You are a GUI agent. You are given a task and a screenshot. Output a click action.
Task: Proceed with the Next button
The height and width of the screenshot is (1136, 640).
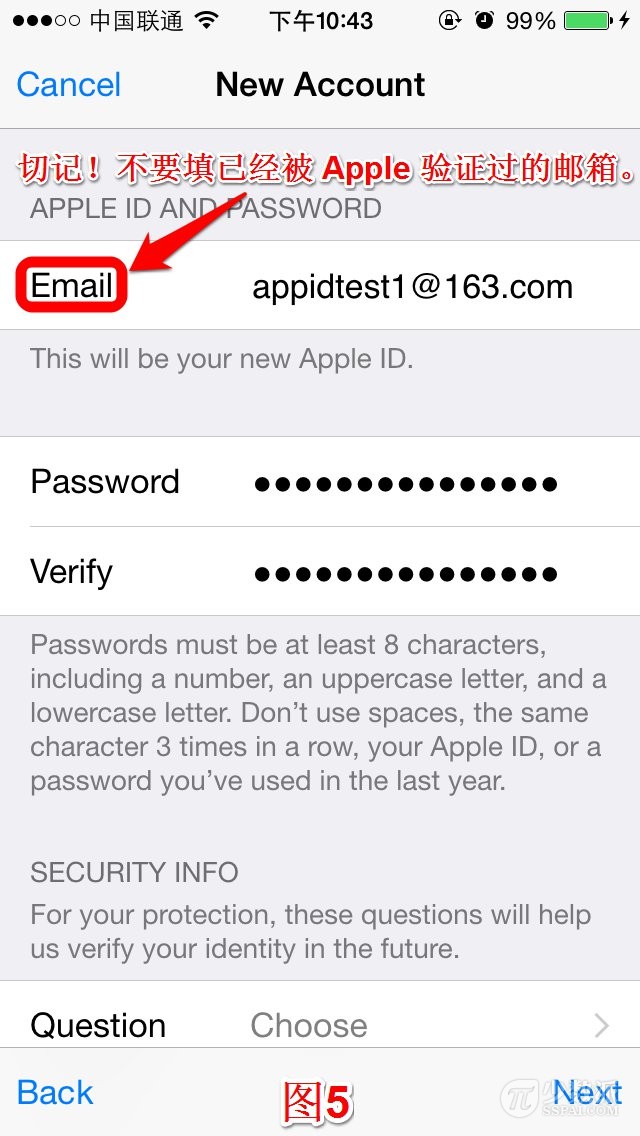tap(587, 1092)
